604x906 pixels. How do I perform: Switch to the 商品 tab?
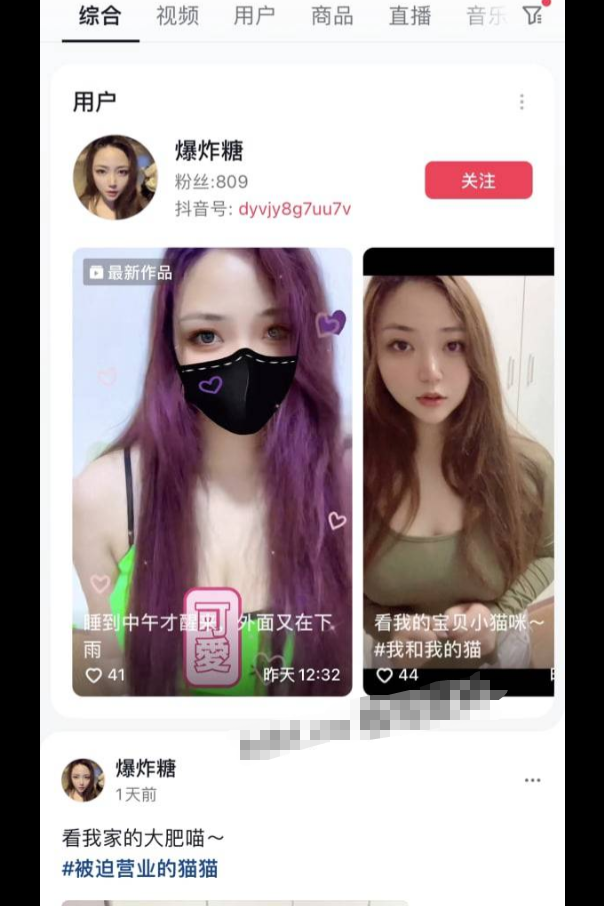click(332, 16)
